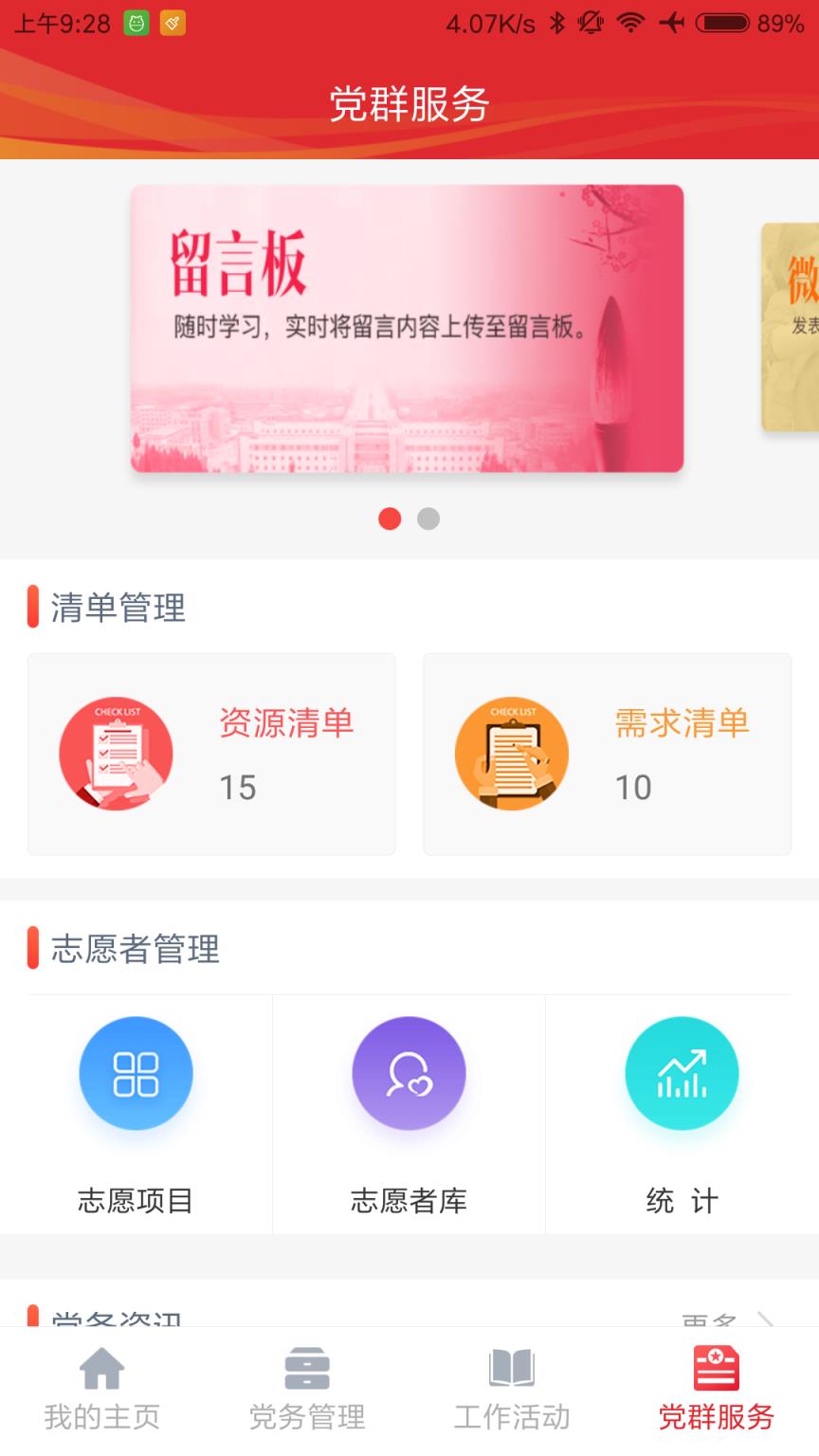Screen dimensions: 819x1456
Task: Open the purple 志愿者库 icon
Action: pyautogui.click(x=409, y=1073)
